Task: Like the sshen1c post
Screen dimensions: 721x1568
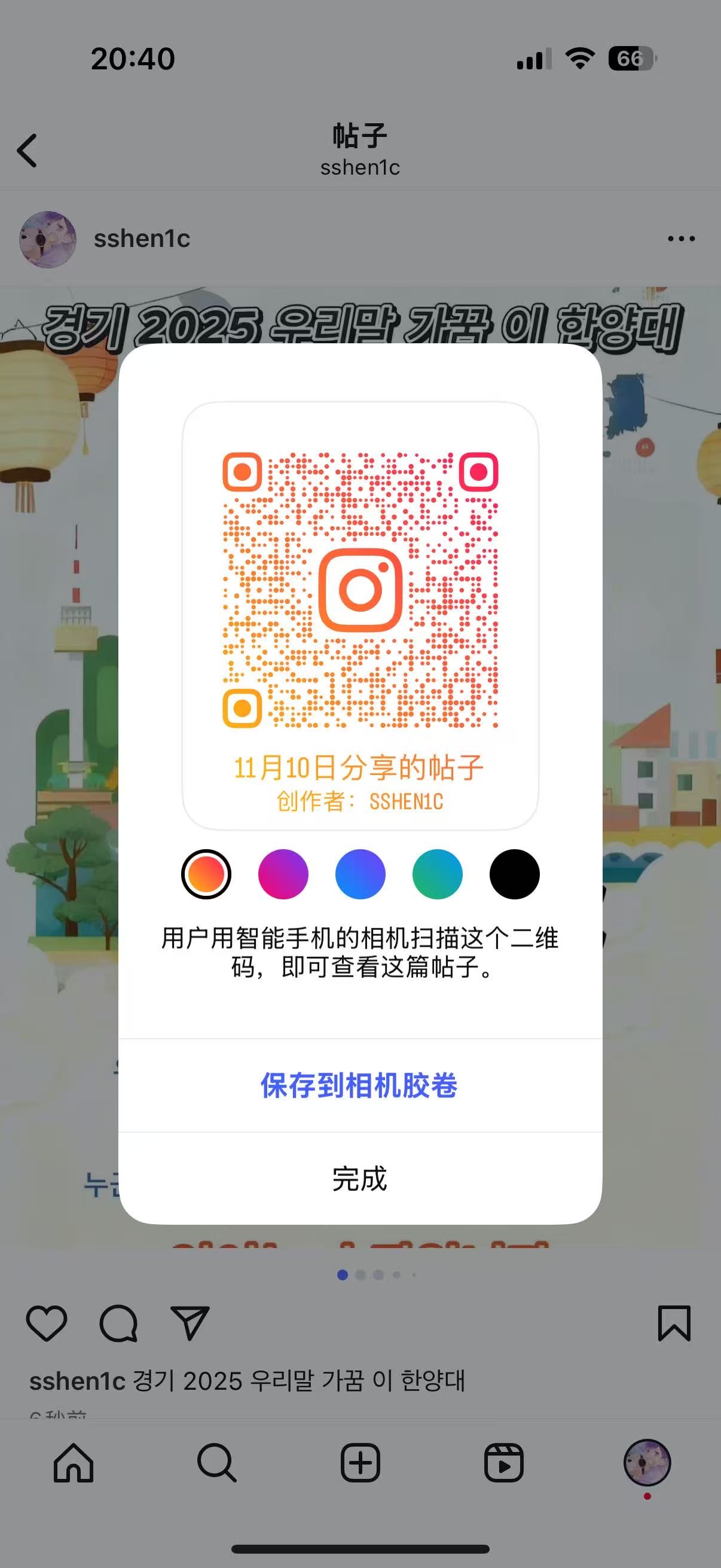Action: tap(46, 1323)
